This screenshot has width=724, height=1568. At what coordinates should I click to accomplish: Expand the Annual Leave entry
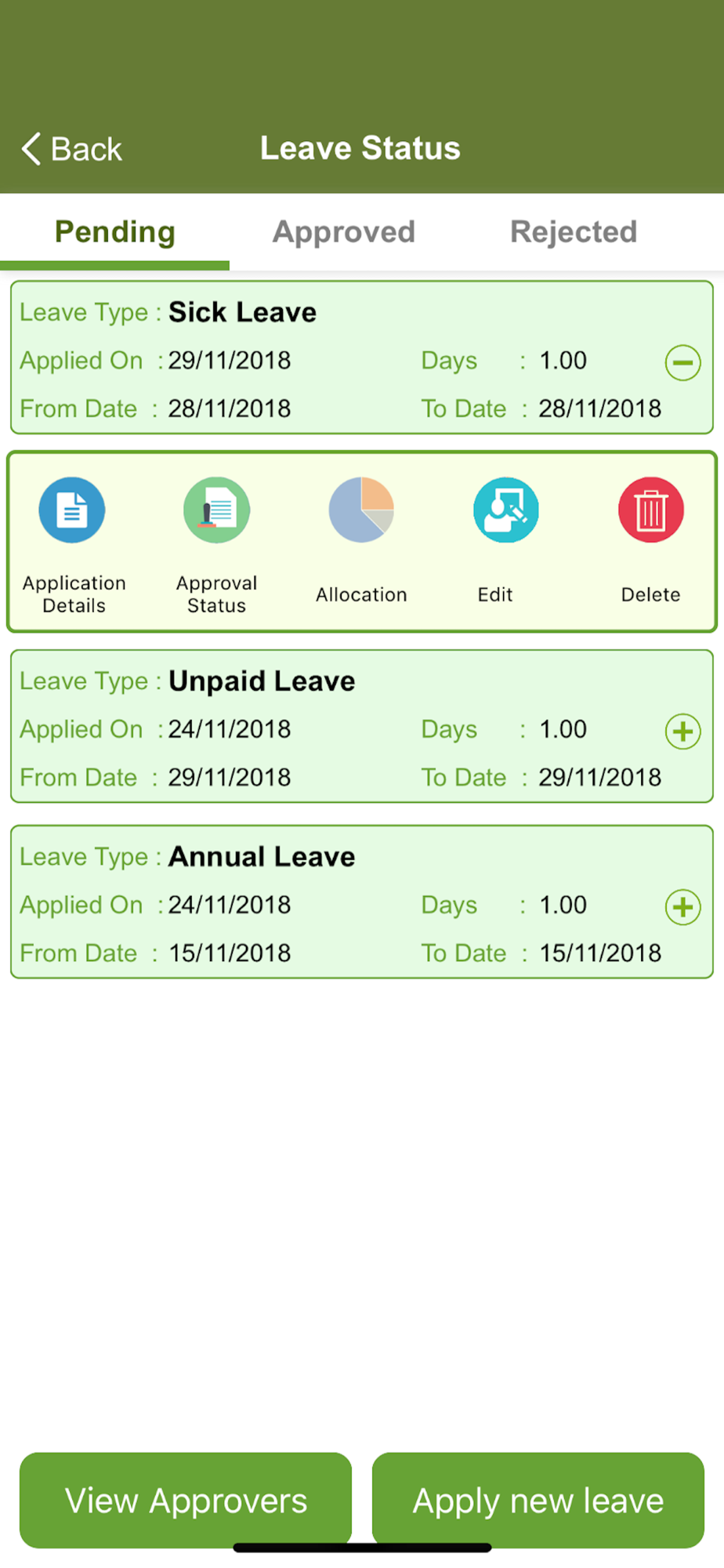pyautogui.click(x=682, y=907)
